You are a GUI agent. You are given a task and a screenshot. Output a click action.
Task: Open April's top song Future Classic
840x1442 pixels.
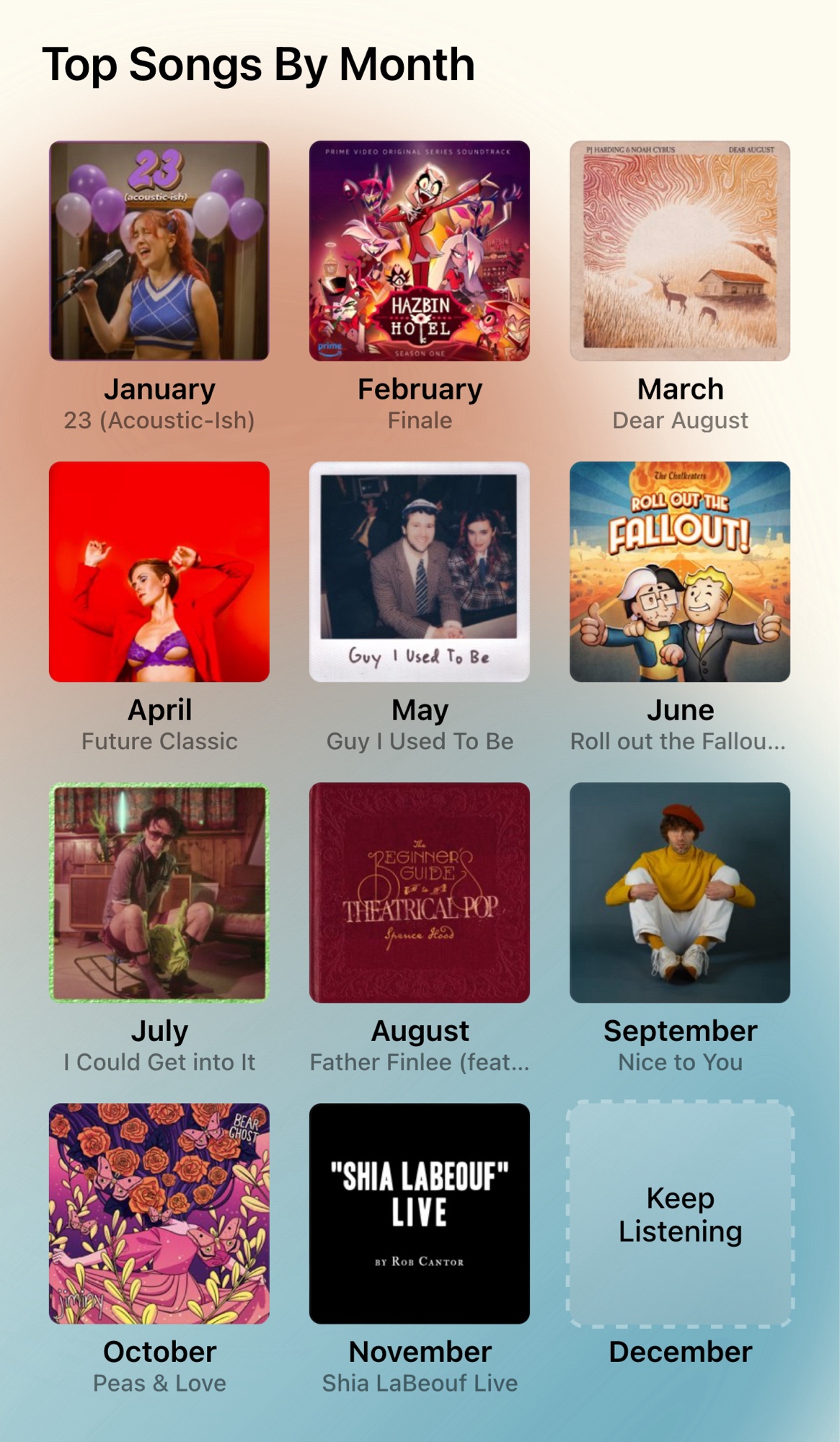(159, 572)
